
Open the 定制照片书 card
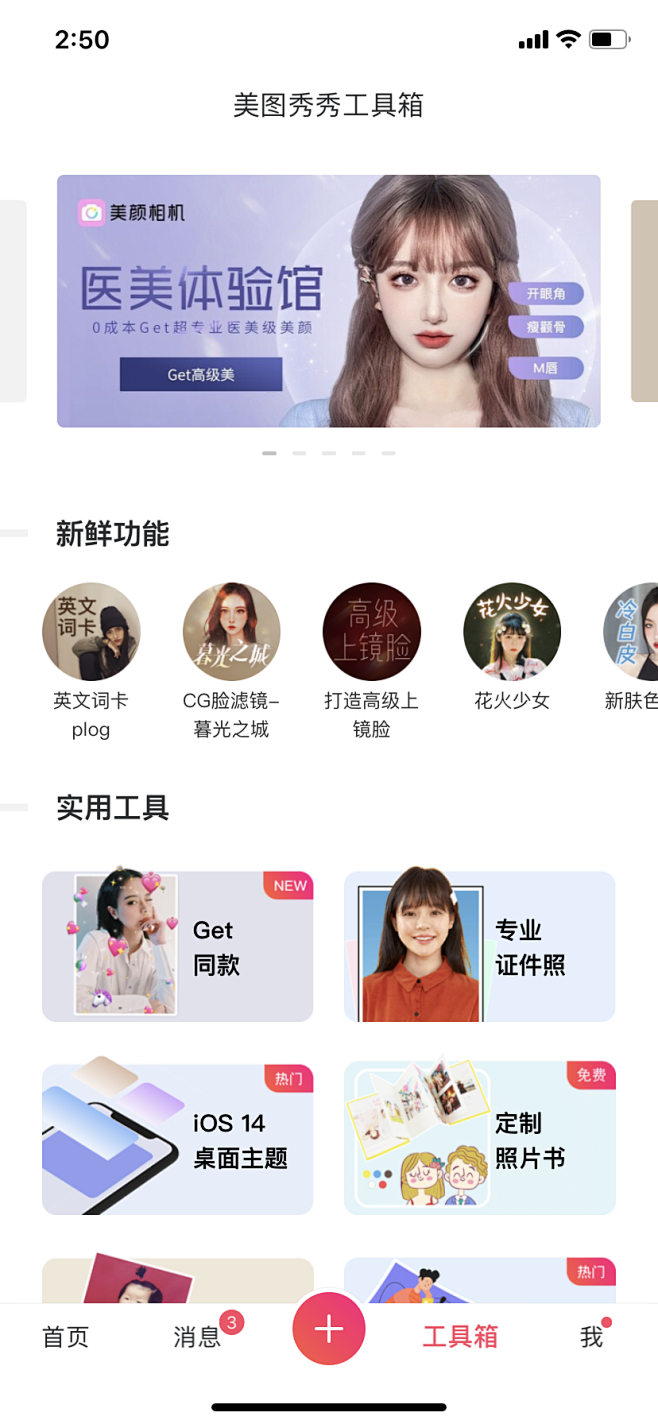(479, 1139)
